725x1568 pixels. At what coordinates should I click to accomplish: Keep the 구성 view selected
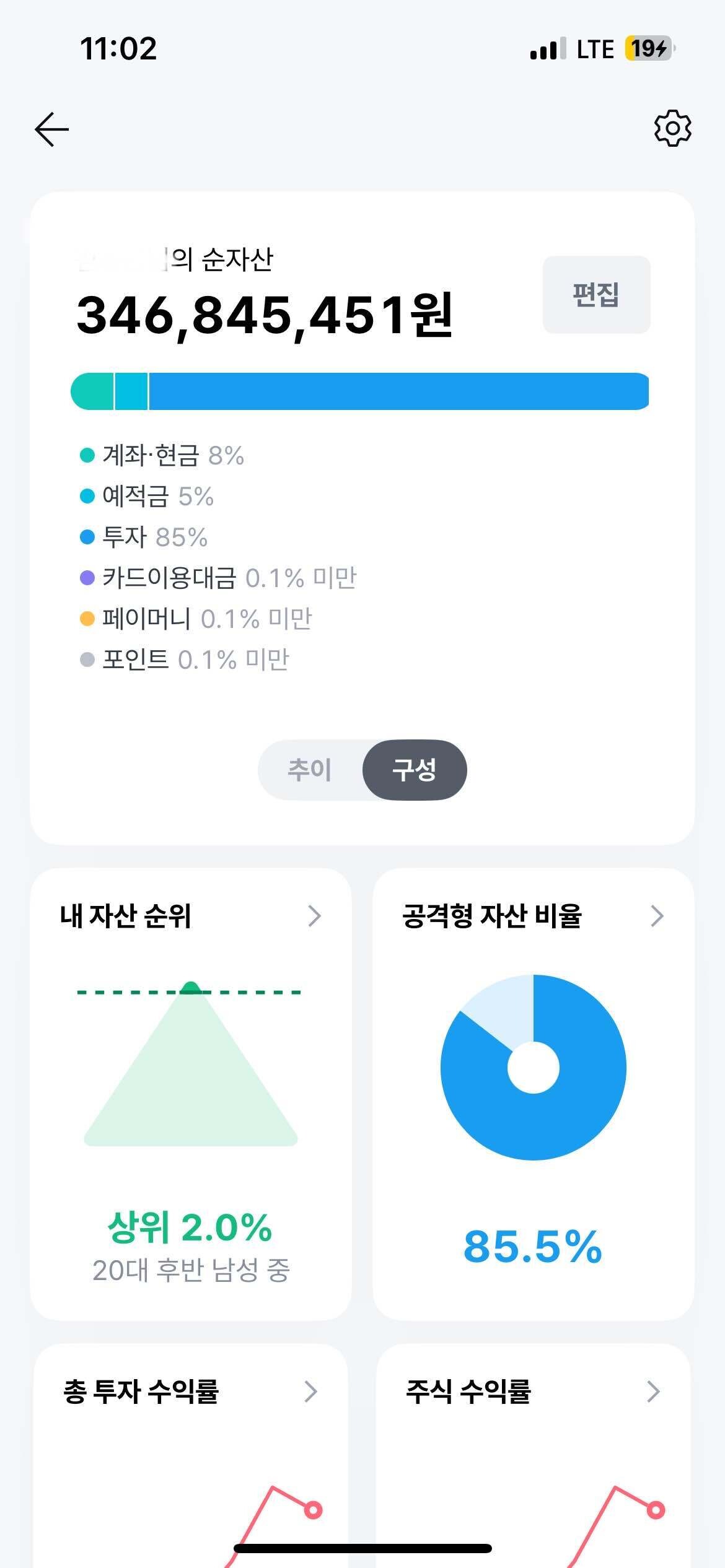415,770
